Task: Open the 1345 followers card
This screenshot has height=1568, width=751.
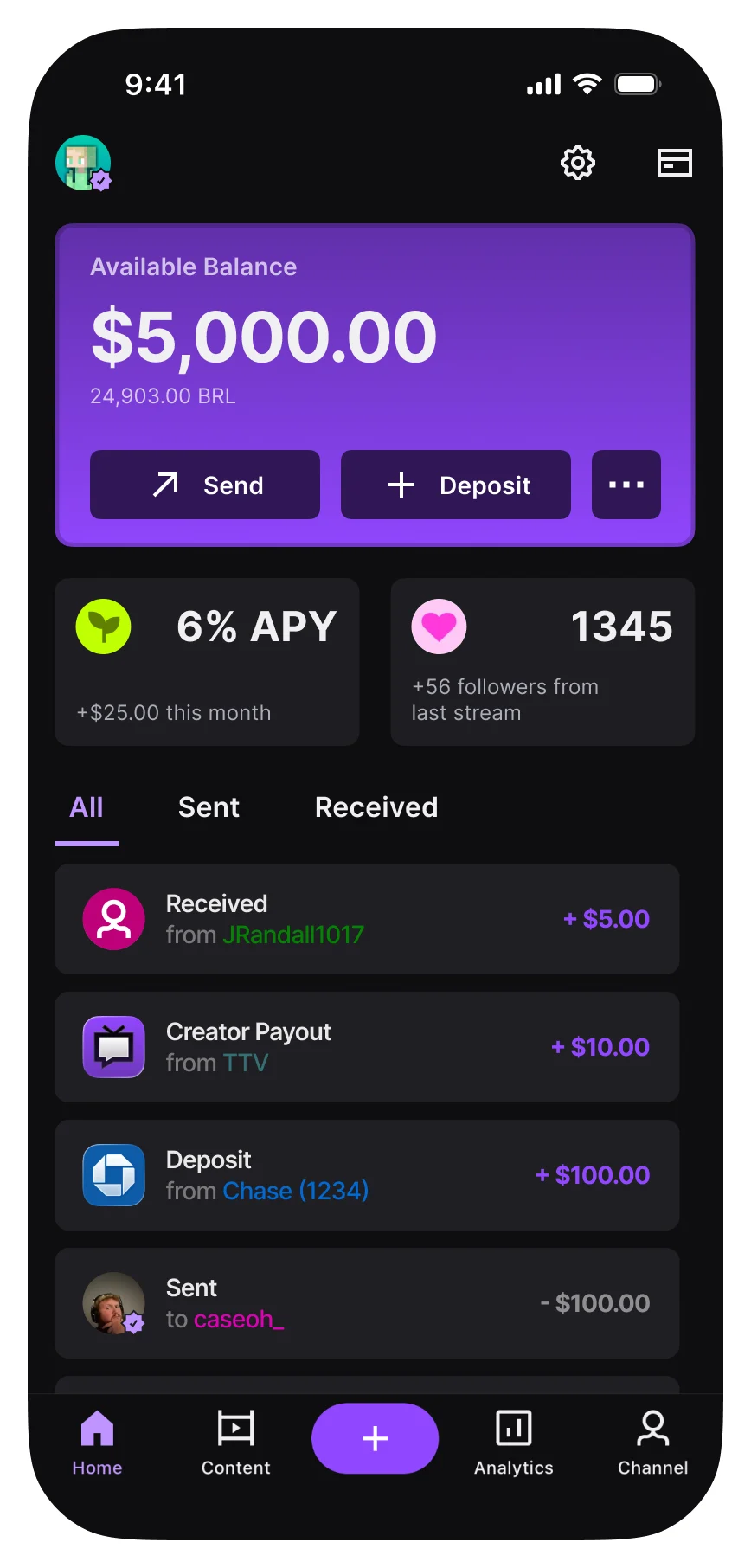Action: (x=542, y=662)
